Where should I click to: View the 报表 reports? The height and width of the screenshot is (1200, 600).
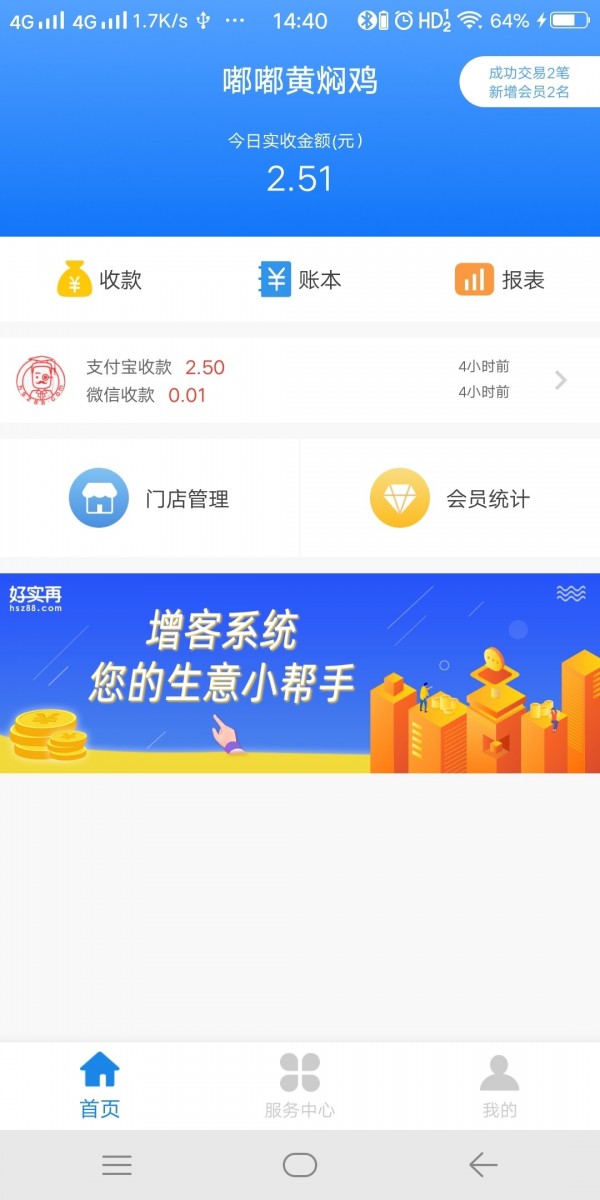500,279
